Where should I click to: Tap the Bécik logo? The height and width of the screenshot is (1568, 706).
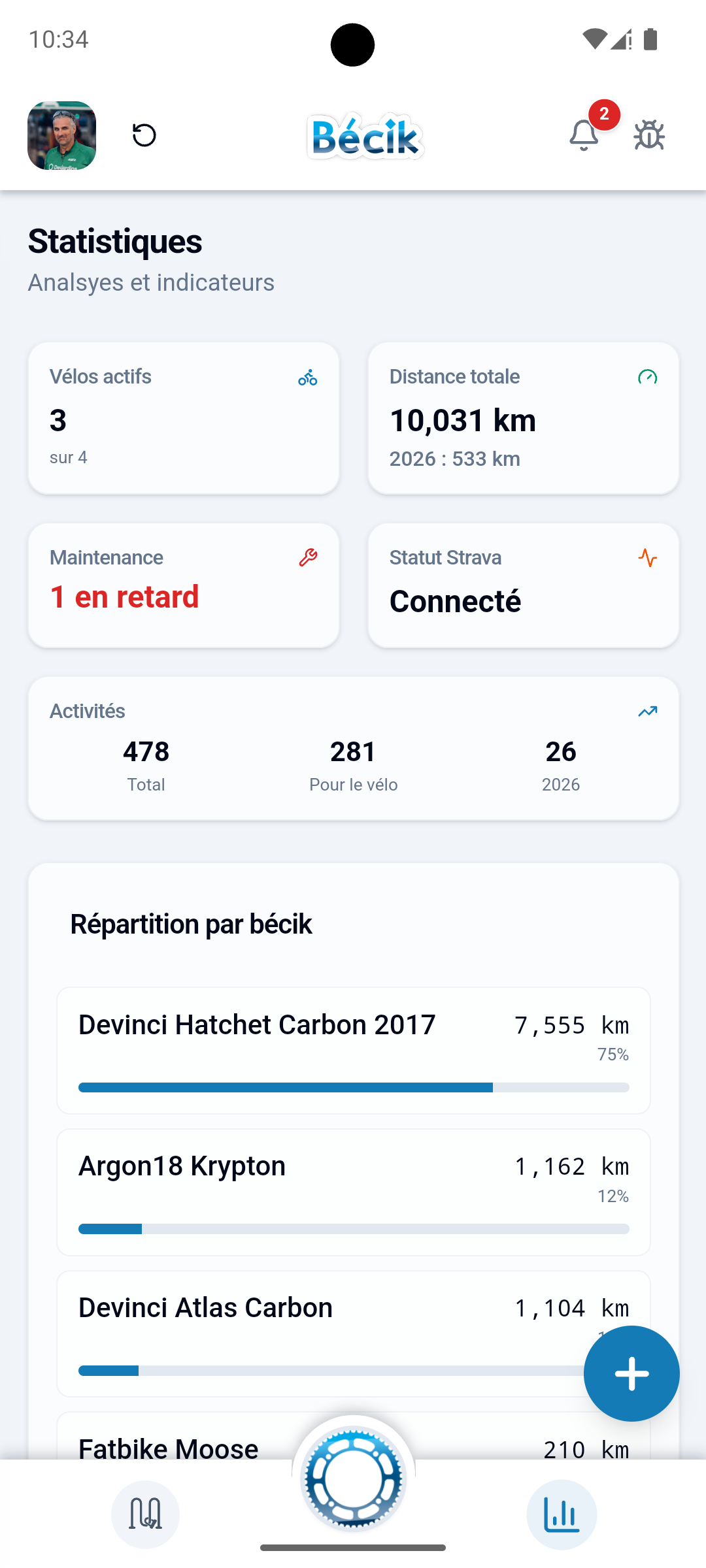tap(365, 136)
